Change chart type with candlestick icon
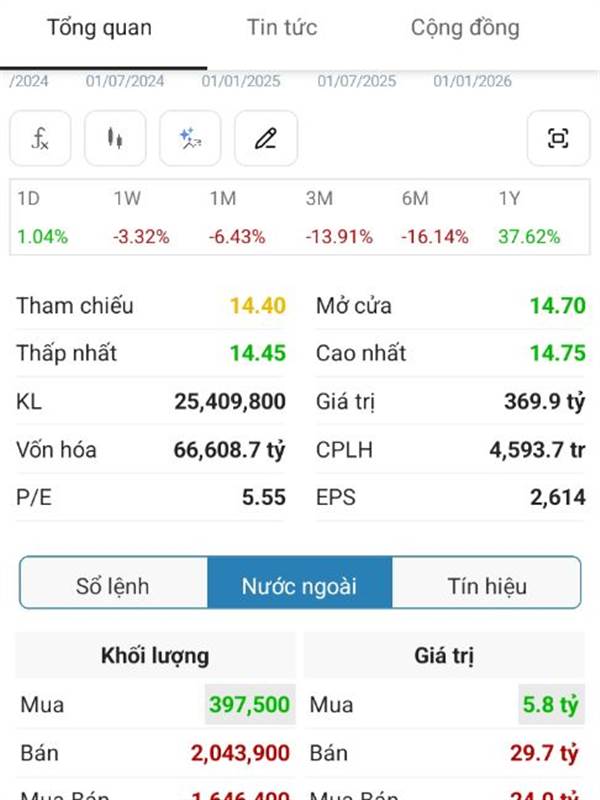 coord(115,139)
